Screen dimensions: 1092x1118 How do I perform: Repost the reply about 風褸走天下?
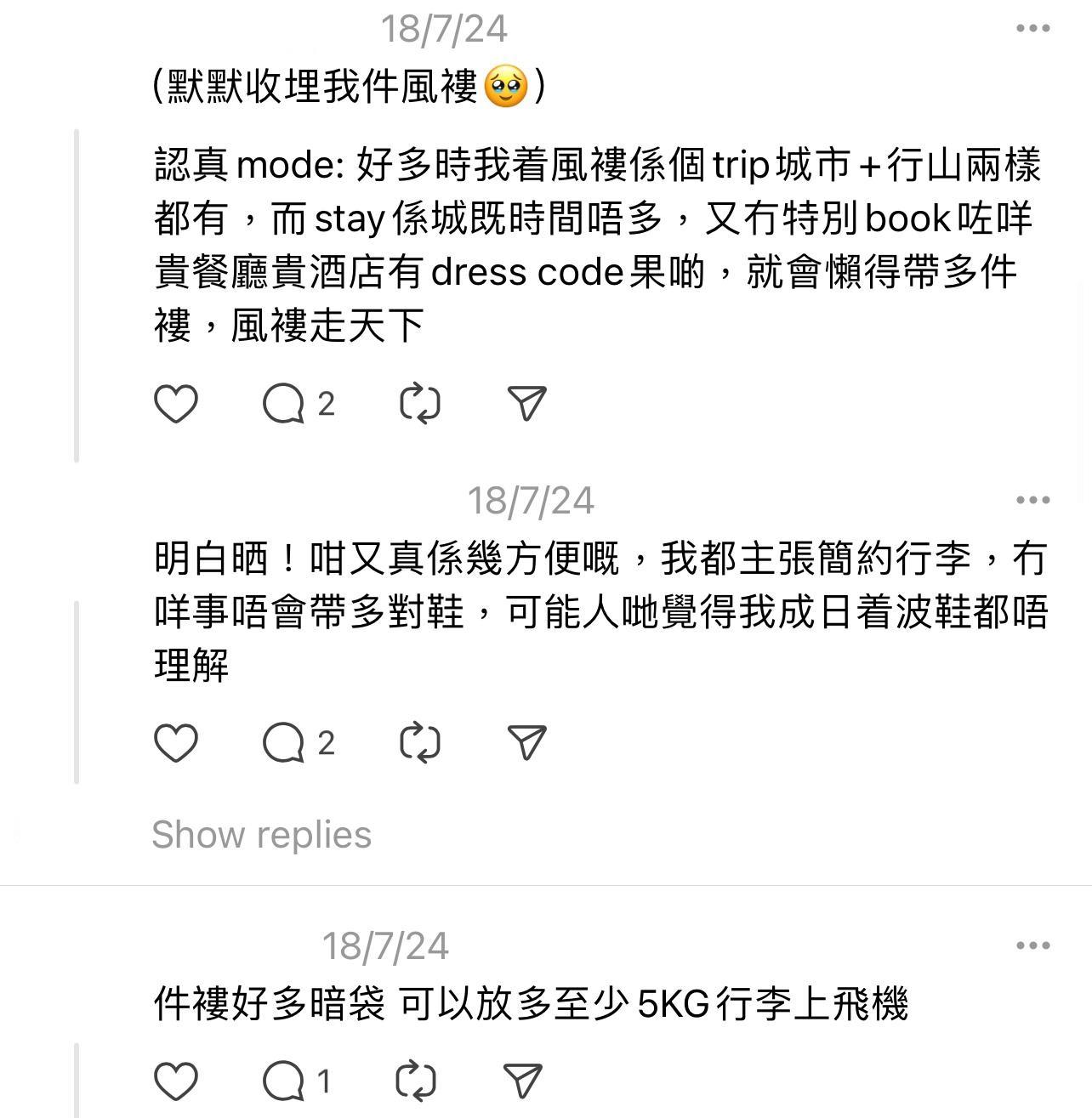pyautogui.click(x=419, y=404)
